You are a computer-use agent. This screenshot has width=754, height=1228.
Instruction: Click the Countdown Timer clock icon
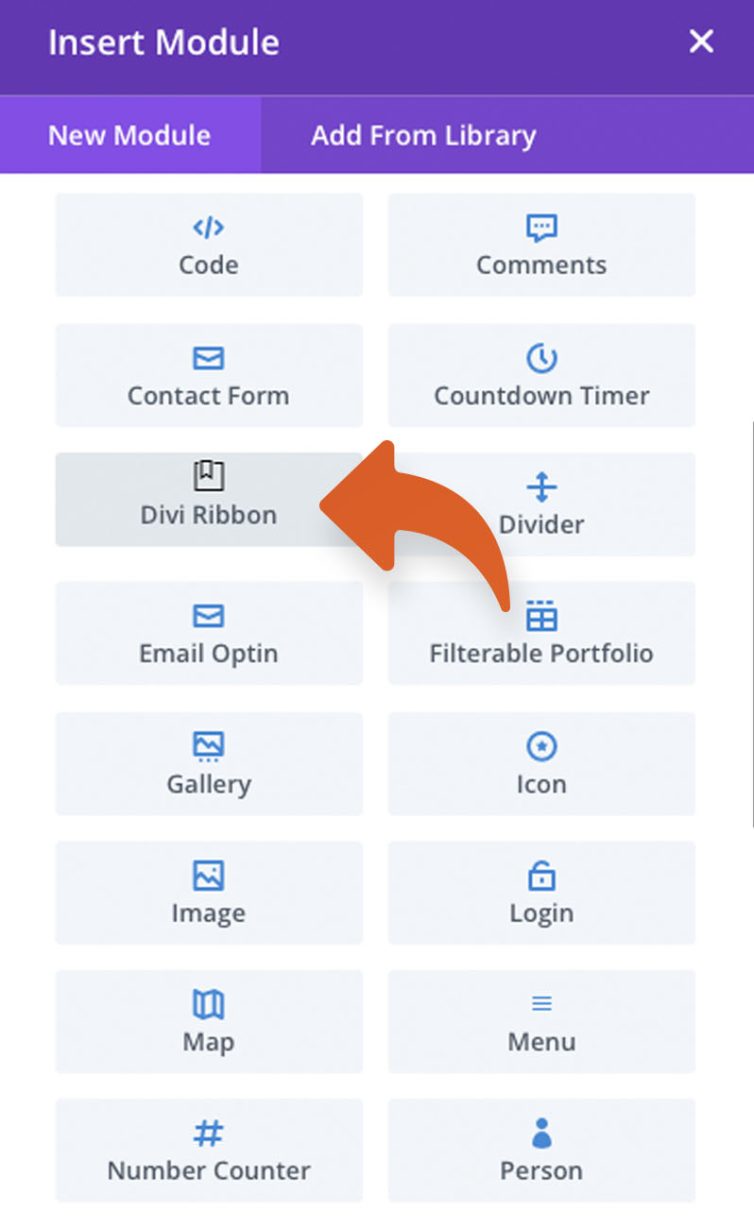[x=541, y=357]
